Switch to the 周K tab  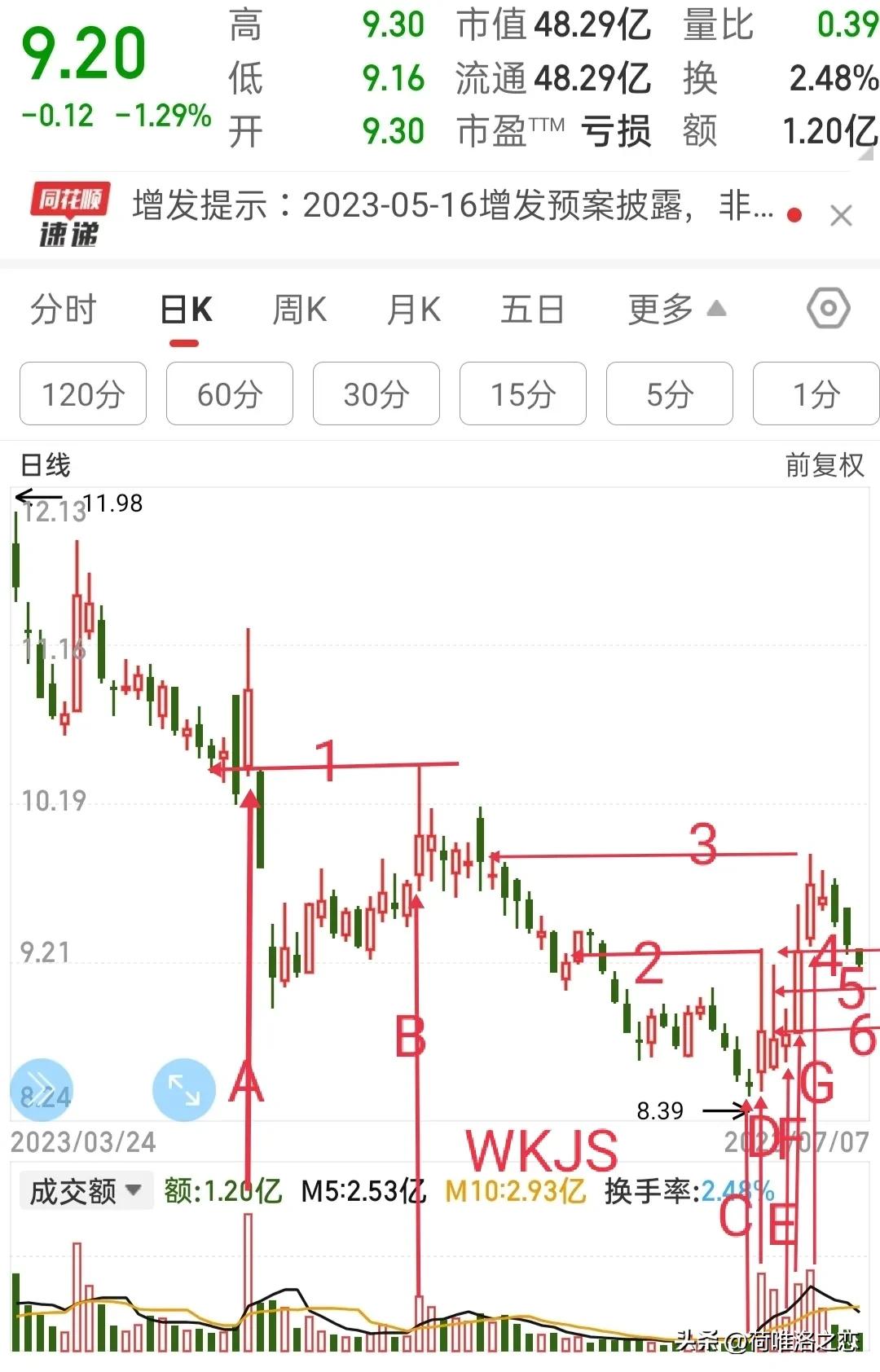(299, 310)
